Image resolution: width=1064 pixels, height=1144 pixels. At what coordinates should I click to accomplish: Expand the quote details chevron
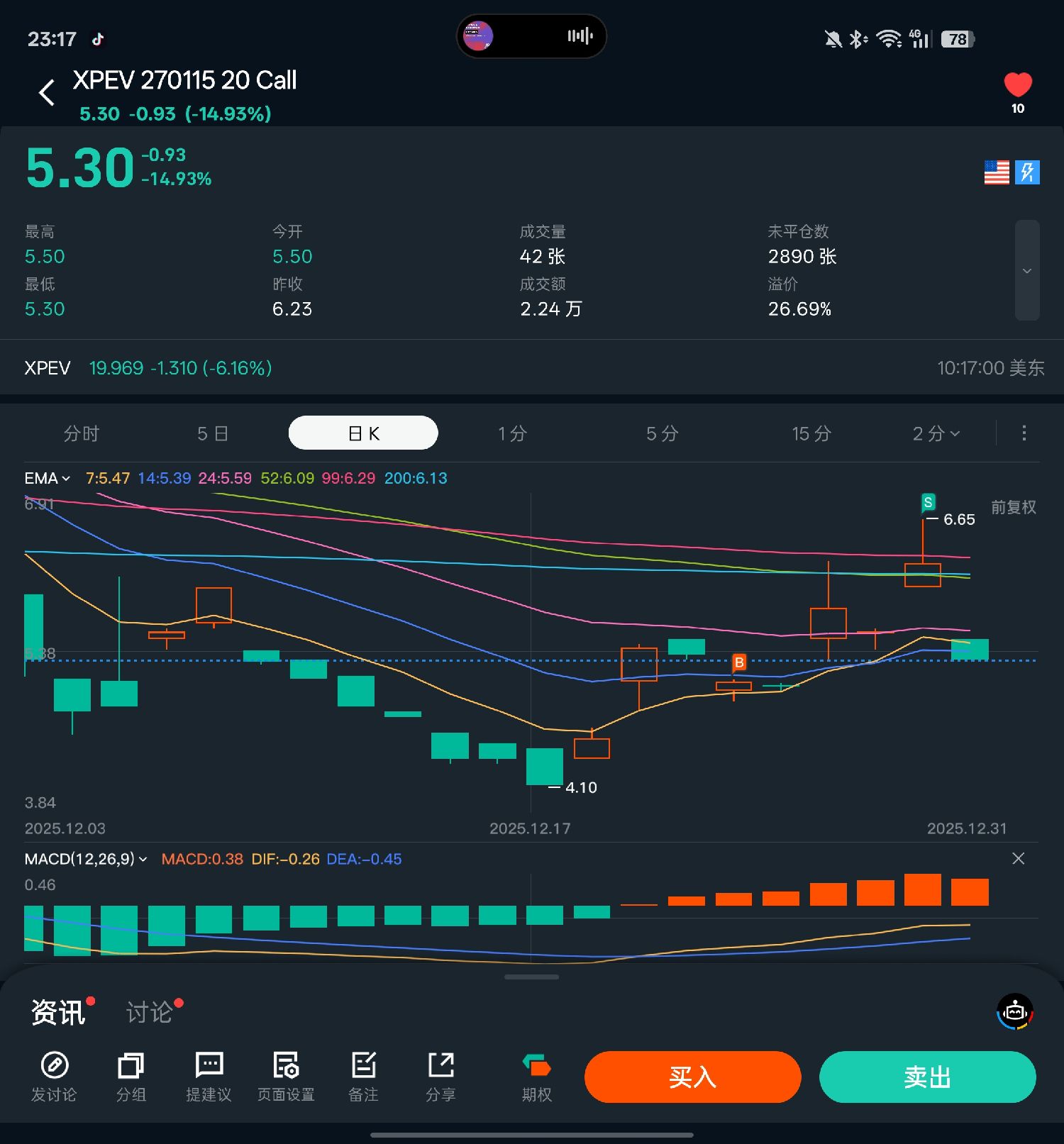1026,271
